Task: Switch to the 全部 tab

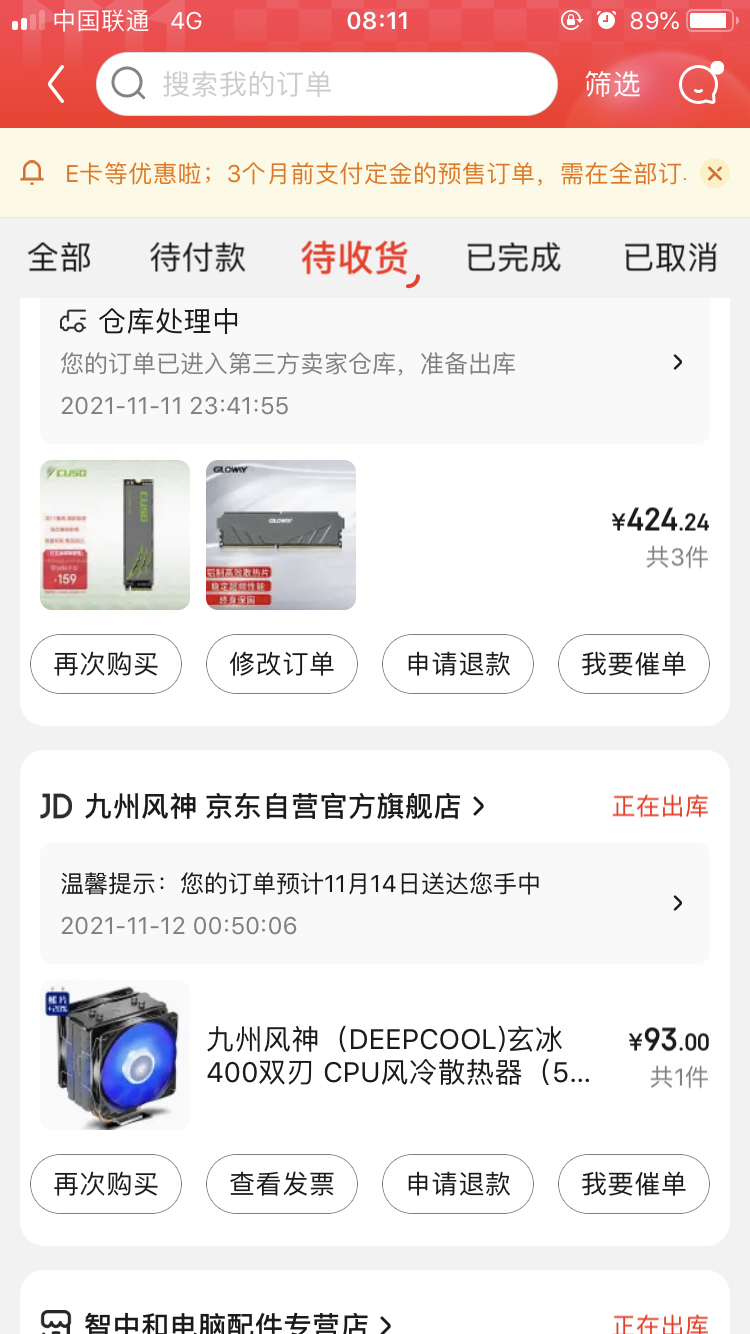Action: click(59, 258)
